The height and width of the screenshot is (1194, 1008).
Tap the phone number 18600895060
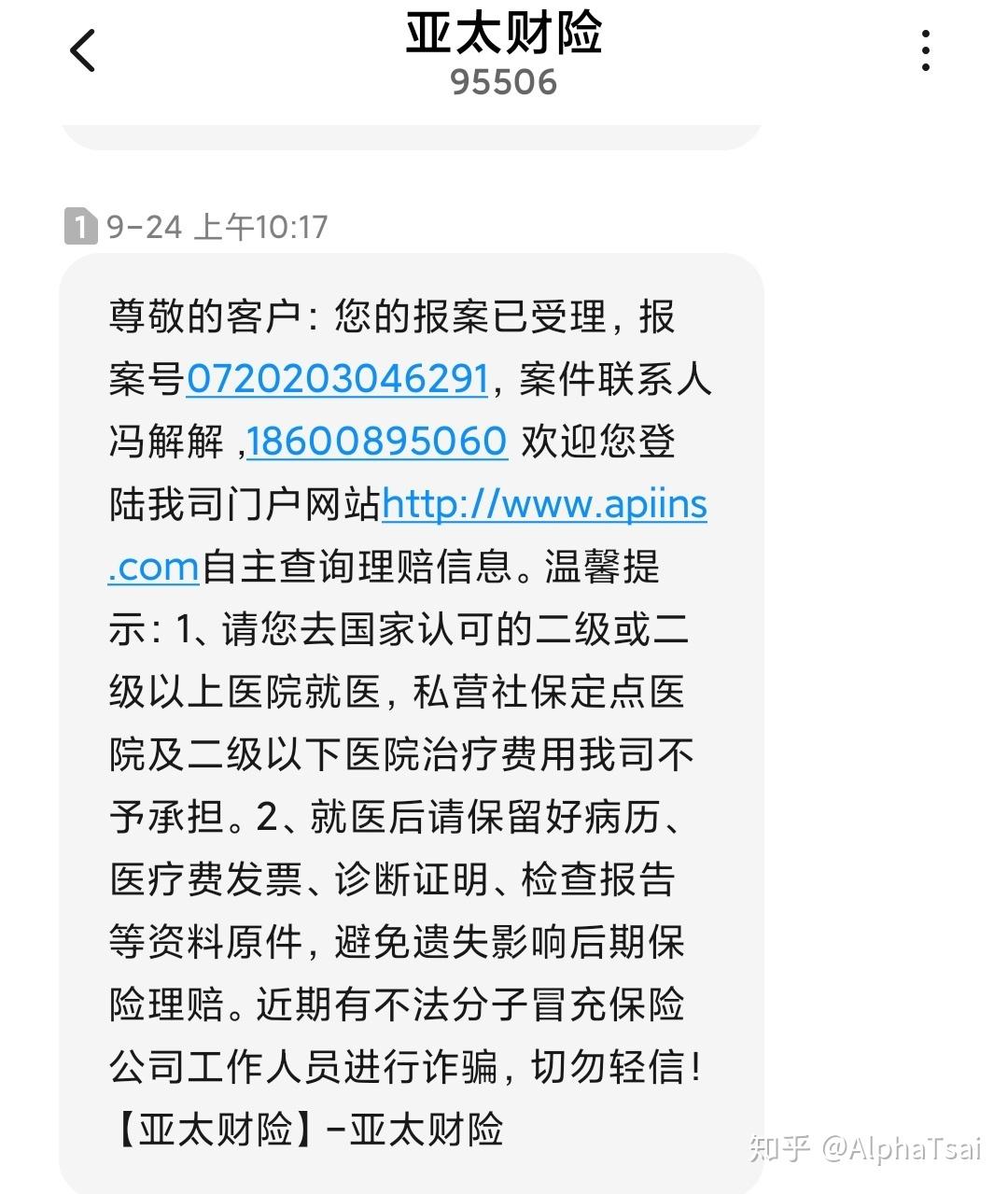click(377, 442)
